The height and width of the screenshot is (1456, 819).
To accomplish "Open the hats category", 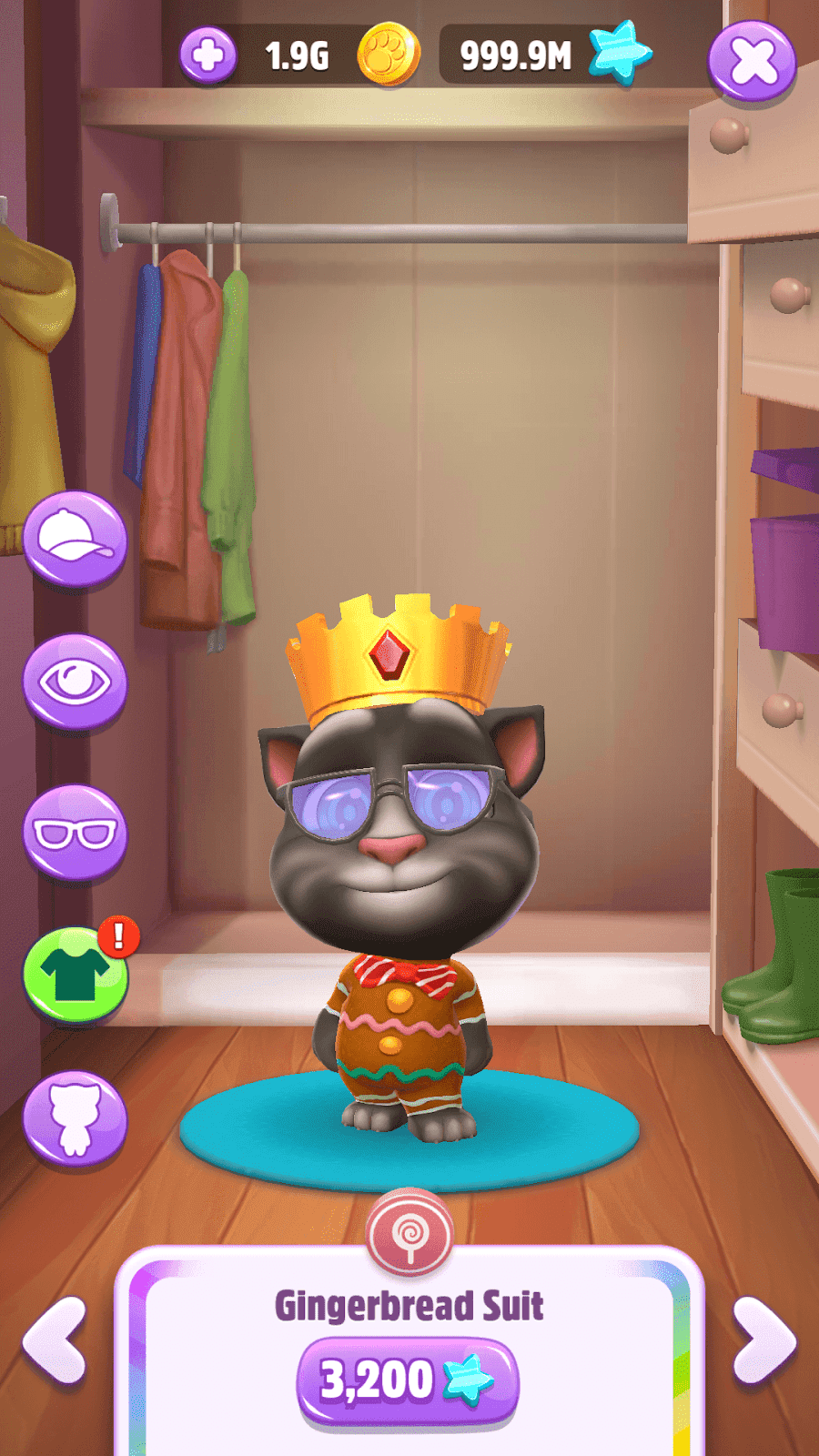I will [x=76, y=540].
